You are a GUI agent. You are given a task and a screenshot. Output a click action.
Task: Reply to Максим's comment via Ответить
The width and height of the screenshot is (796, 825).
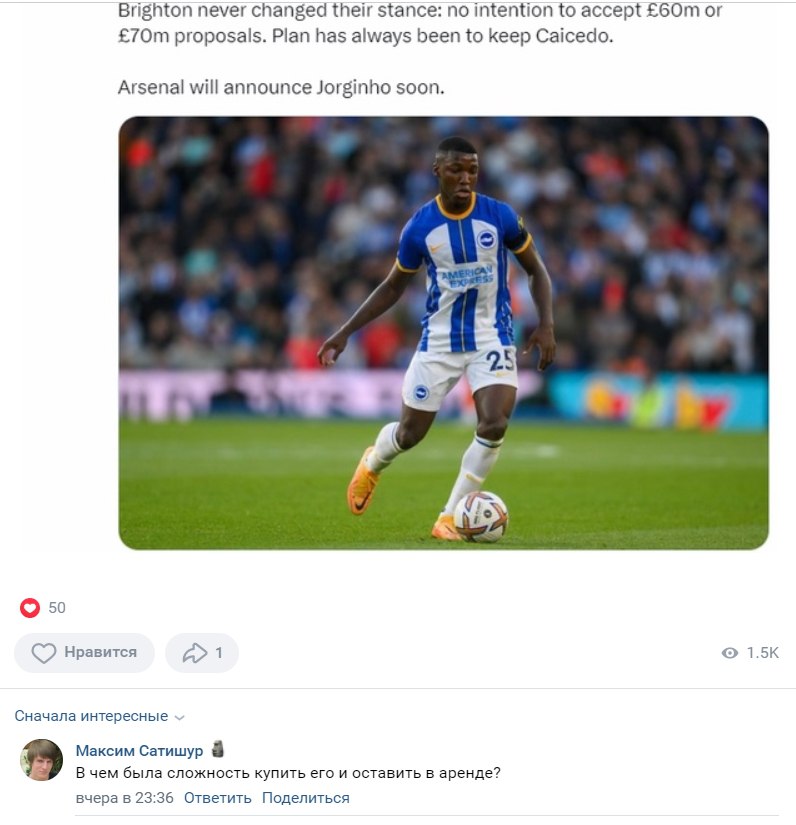pyautogui.click(x=217, y=798)
